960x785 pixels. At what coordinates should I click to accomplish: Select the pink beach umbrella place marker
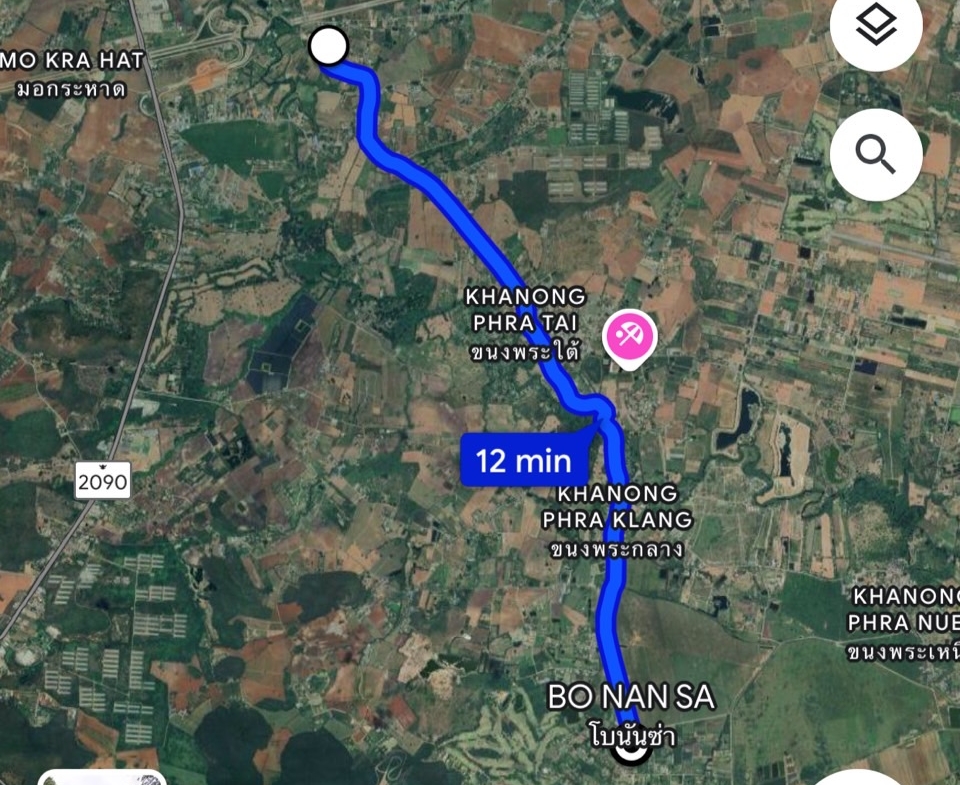[x=632, y=336]
